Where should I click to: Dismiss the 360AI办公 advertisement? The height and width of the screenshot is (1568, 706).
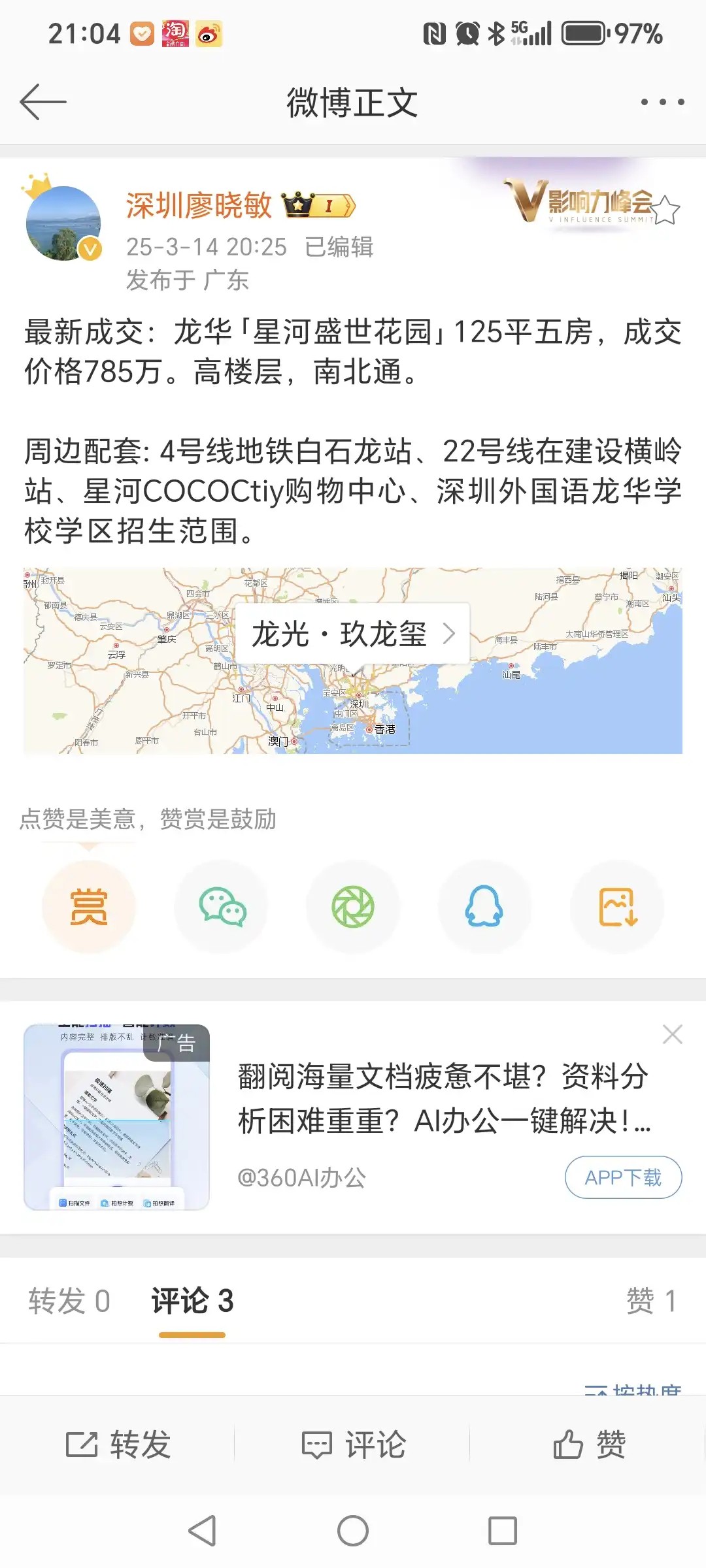(672, 1034)
